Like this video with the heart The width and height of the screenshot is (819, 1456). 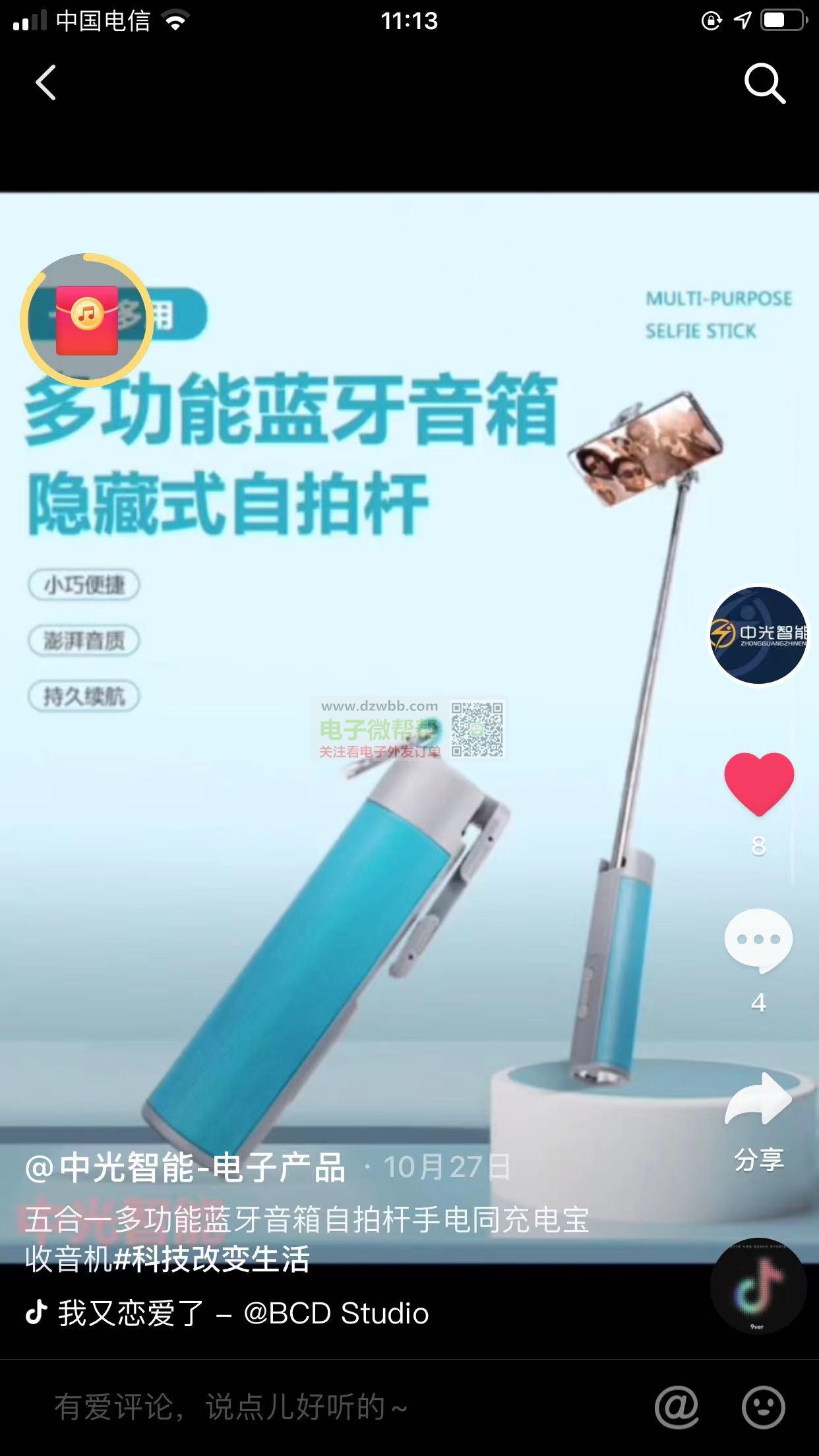coord(758,783)
